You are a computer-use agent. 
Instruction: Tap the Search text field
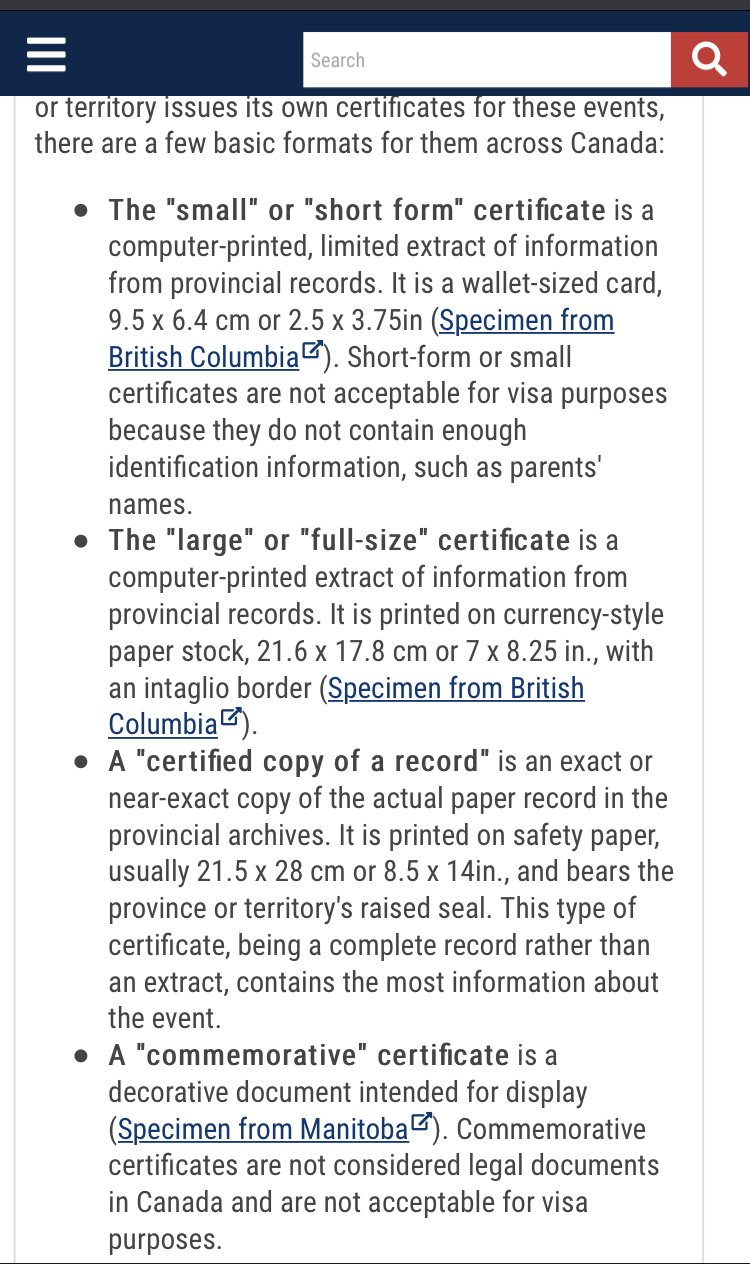(487, 60)
